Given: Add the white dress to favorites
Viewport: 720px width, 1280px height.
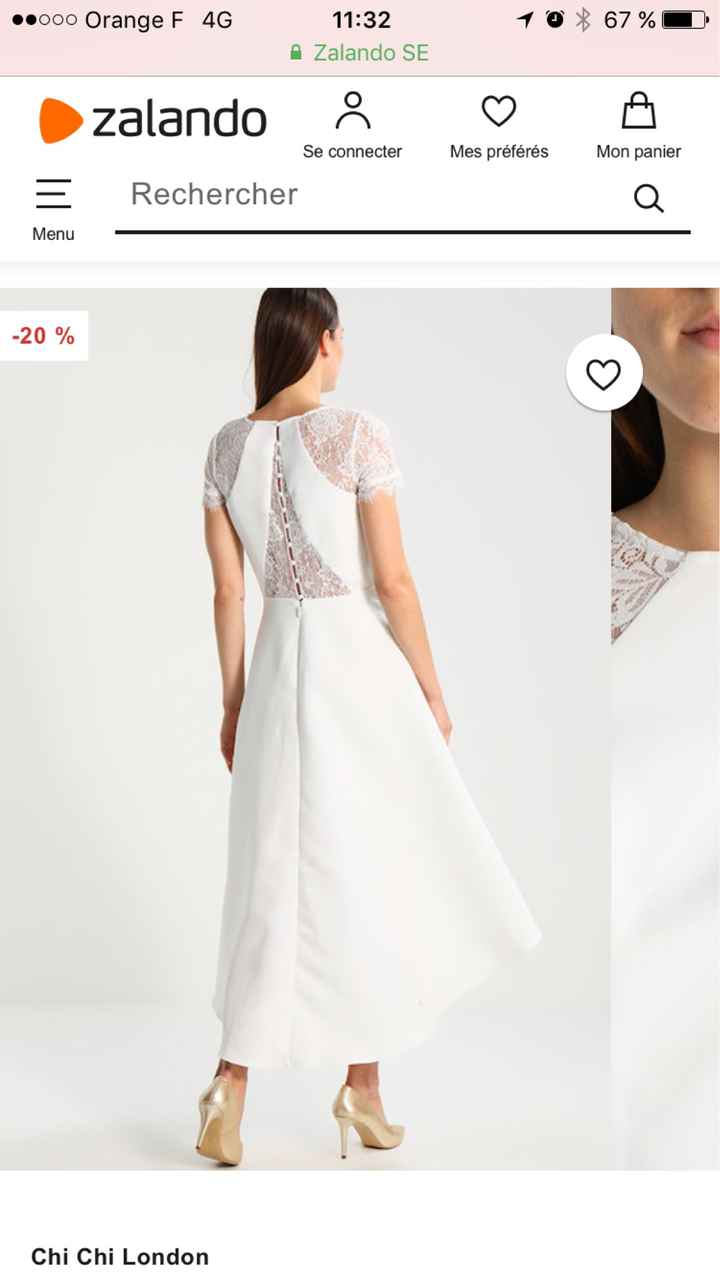Looking at the screenshot, I should point(604,374).
